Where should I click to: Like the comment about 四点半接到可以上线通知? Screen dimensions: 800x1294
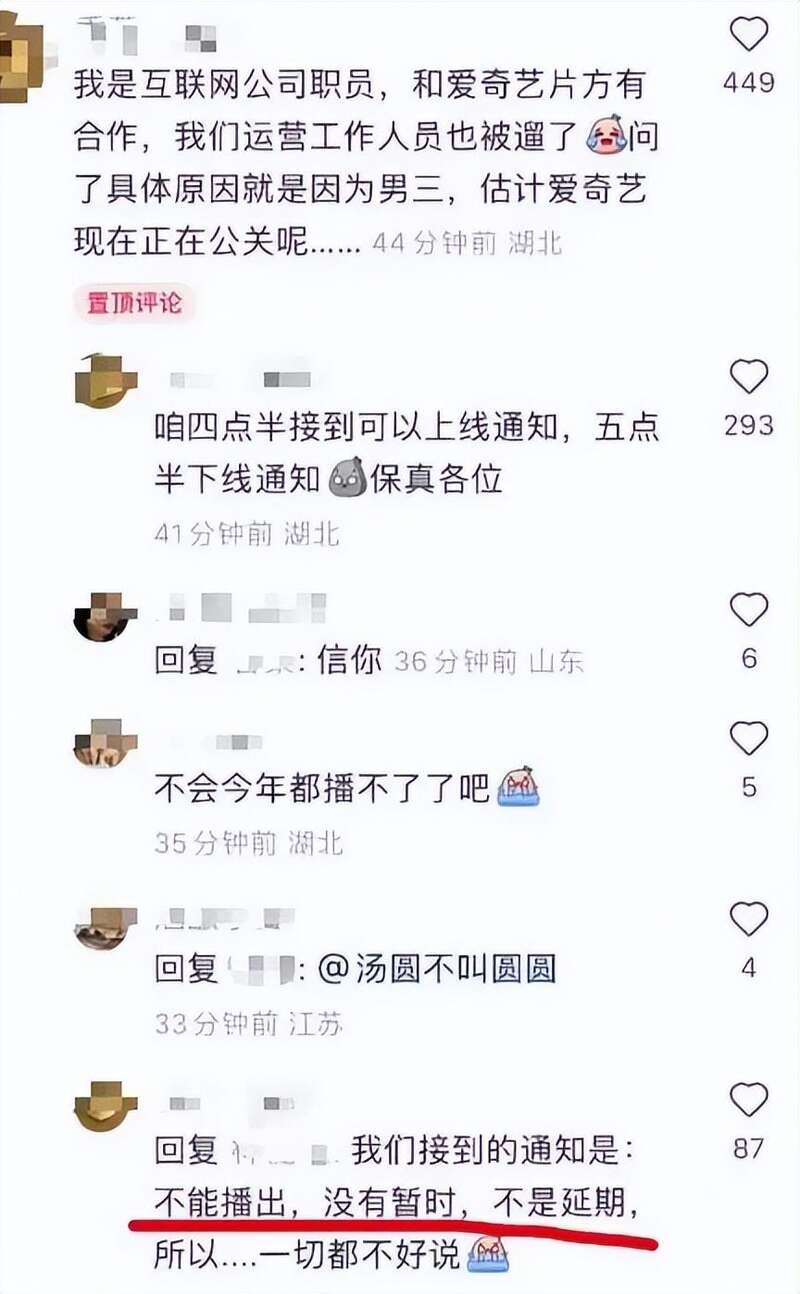(x=748, y=377)
